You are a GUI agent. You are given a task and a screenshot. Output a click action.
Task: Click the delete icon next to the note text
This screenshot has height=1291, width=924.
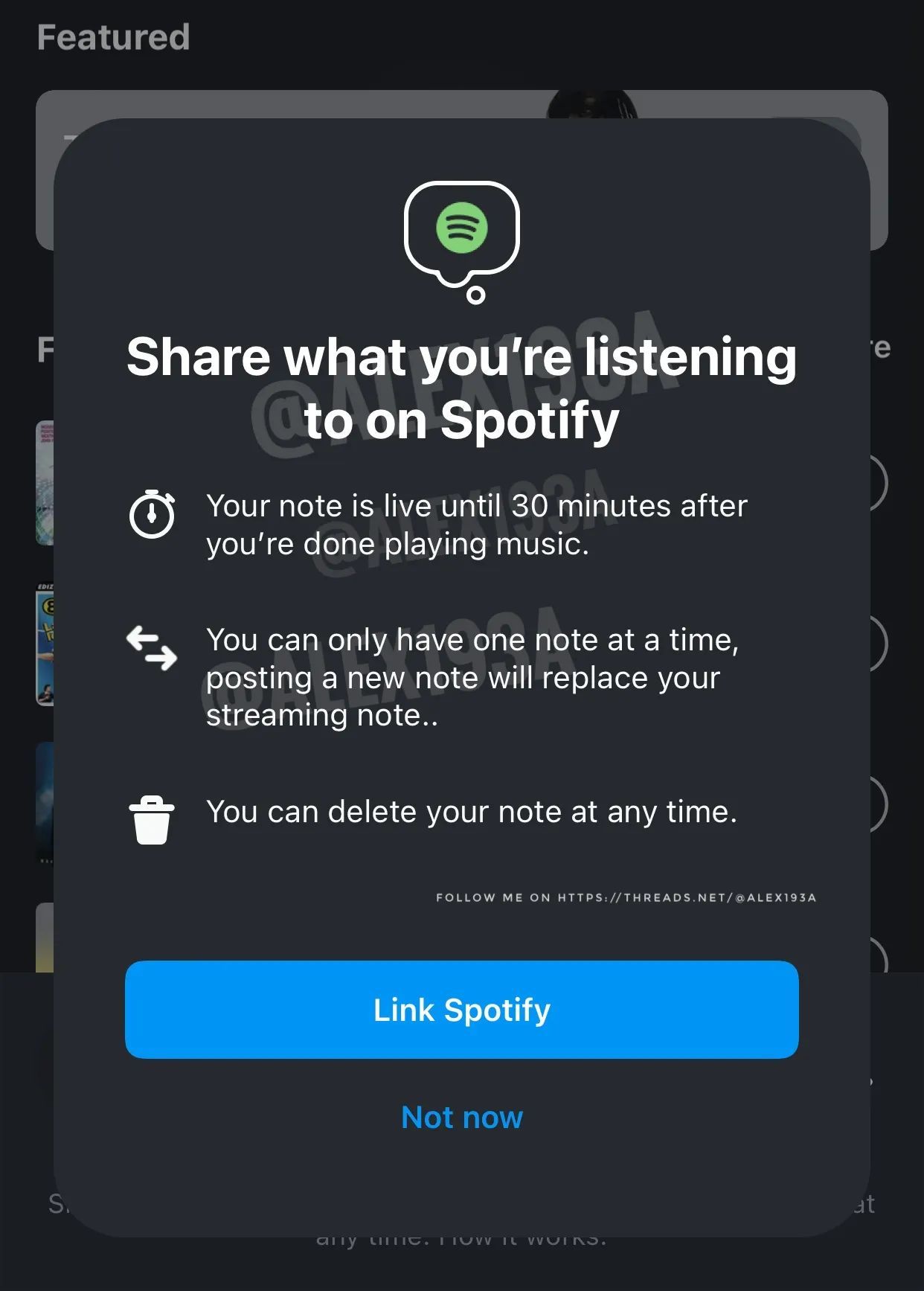point(152,821)
